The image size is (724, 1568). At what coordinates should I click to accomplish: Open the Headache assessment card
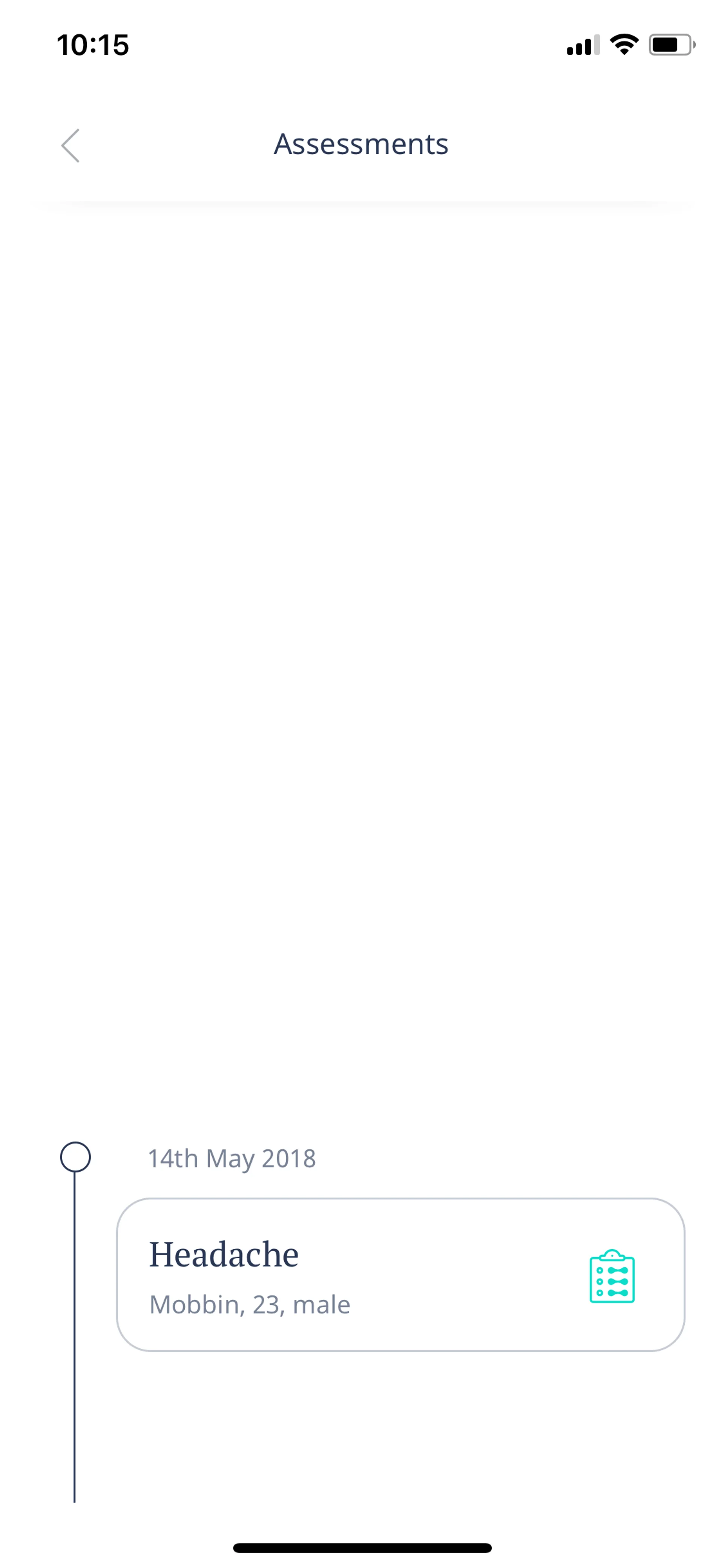400,1275
